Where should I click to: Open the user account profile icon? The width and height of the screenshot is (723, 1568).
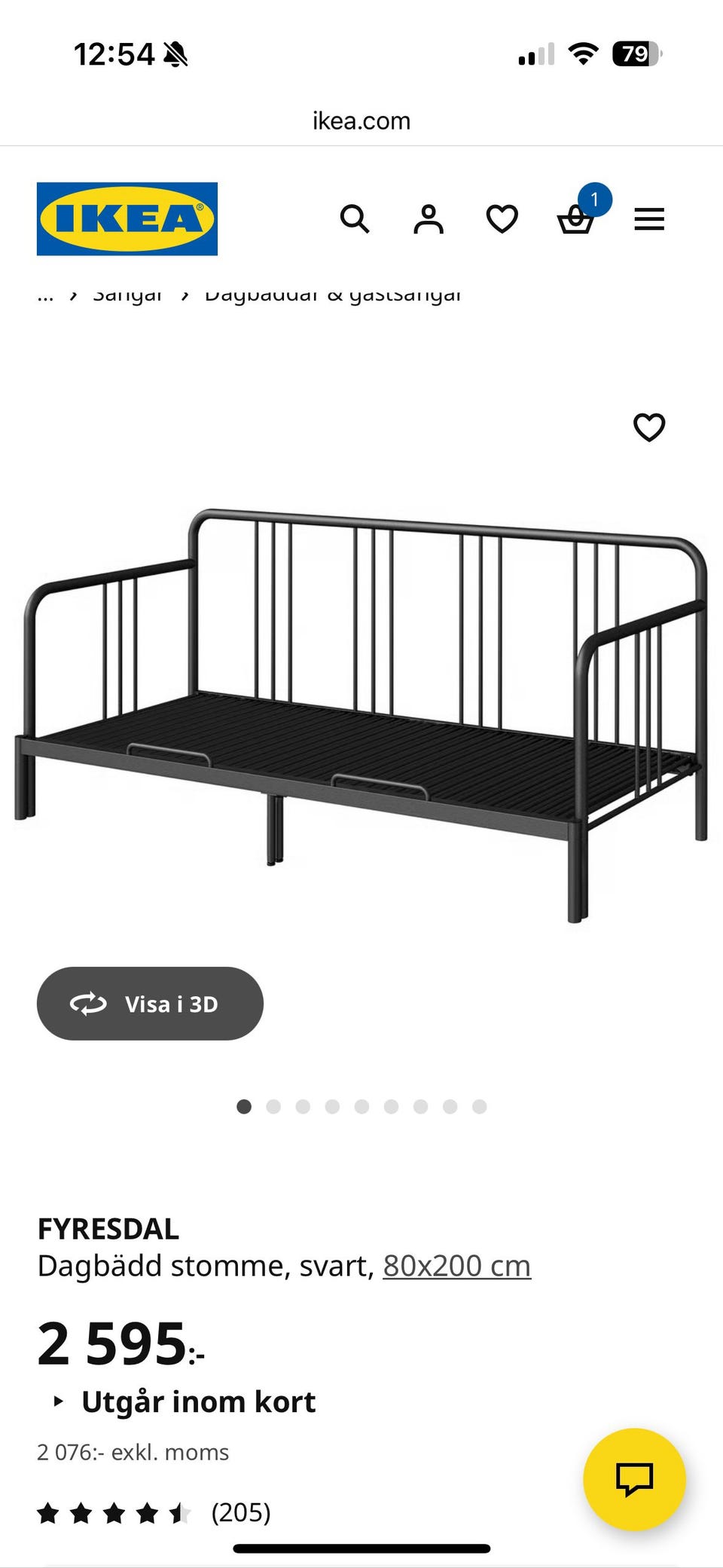tap(428, 219)
